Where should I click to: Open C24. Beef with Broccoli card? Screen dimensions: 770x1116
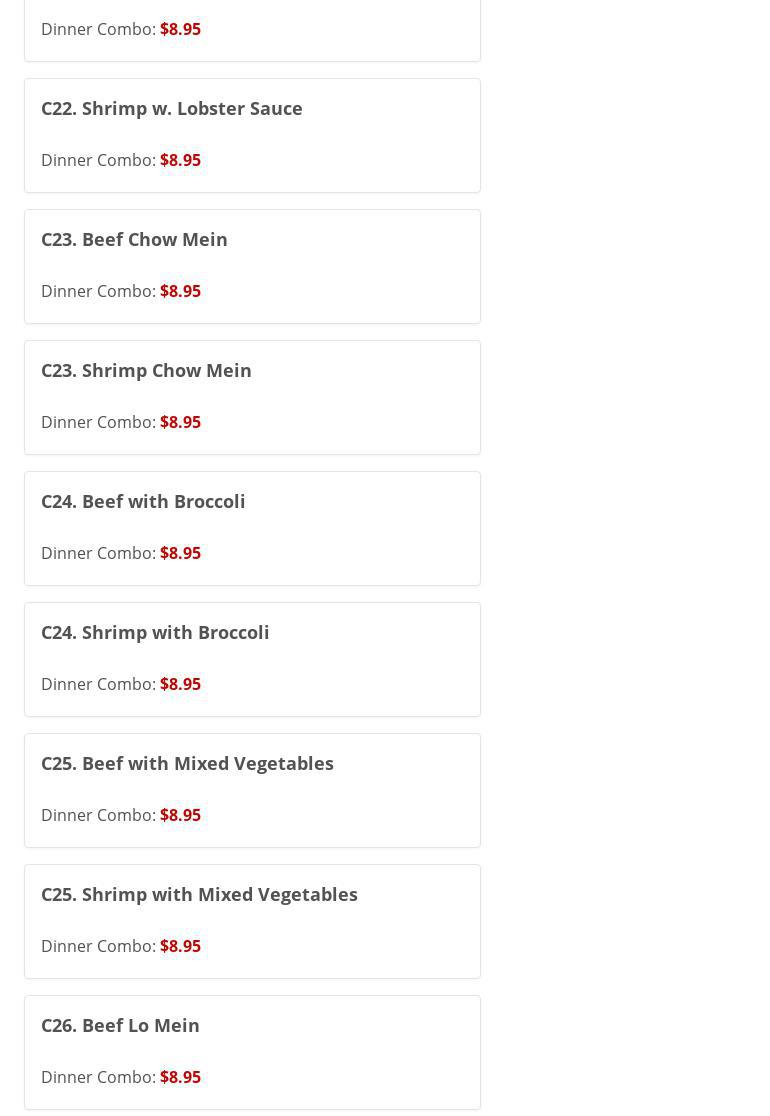tap(143, 502)
